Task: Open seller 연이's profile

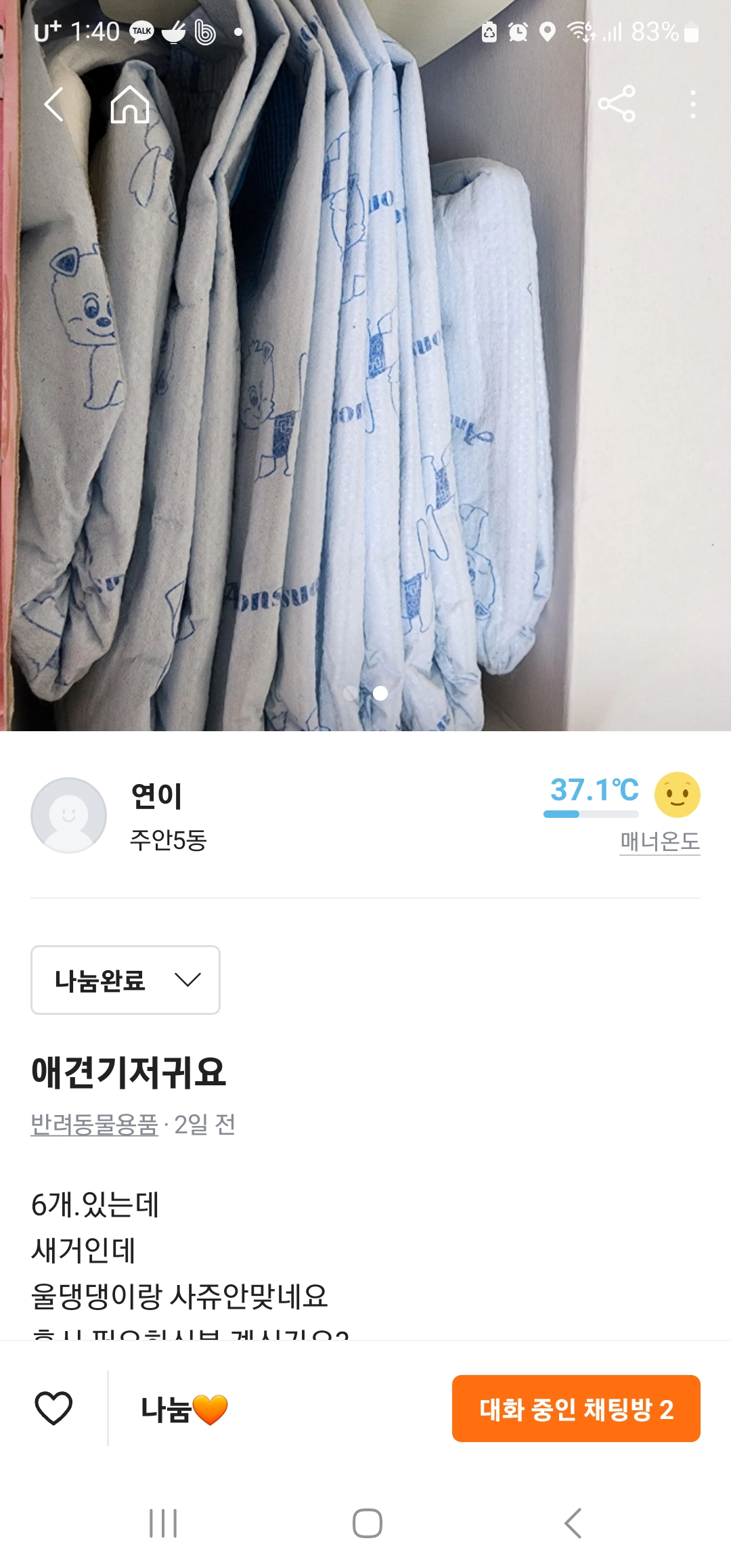Action: coord(69,815)
